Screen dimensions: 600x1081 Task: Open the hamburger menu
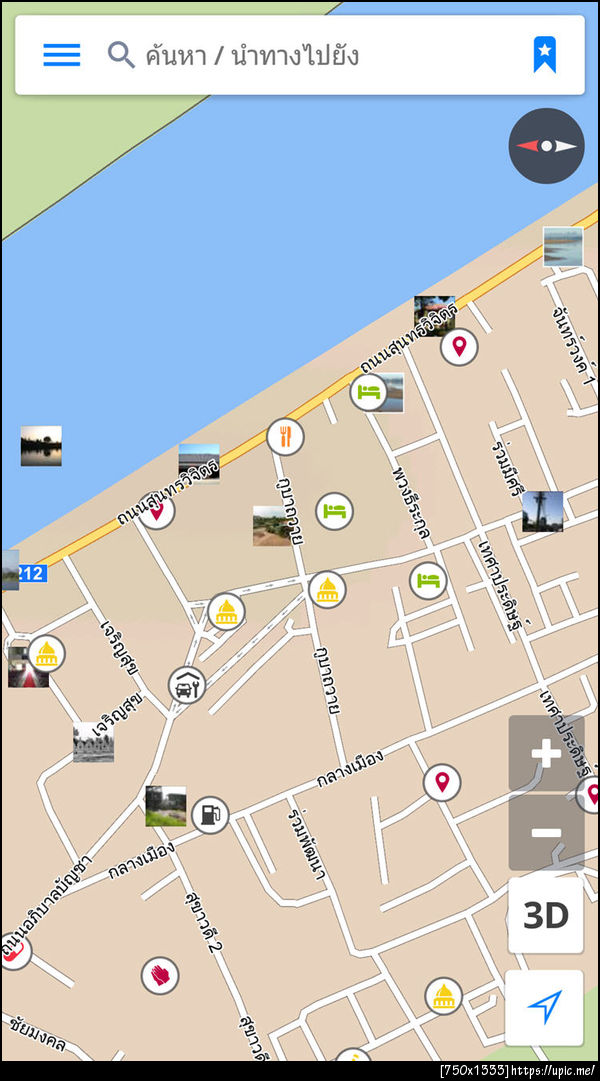coord(61,55)
